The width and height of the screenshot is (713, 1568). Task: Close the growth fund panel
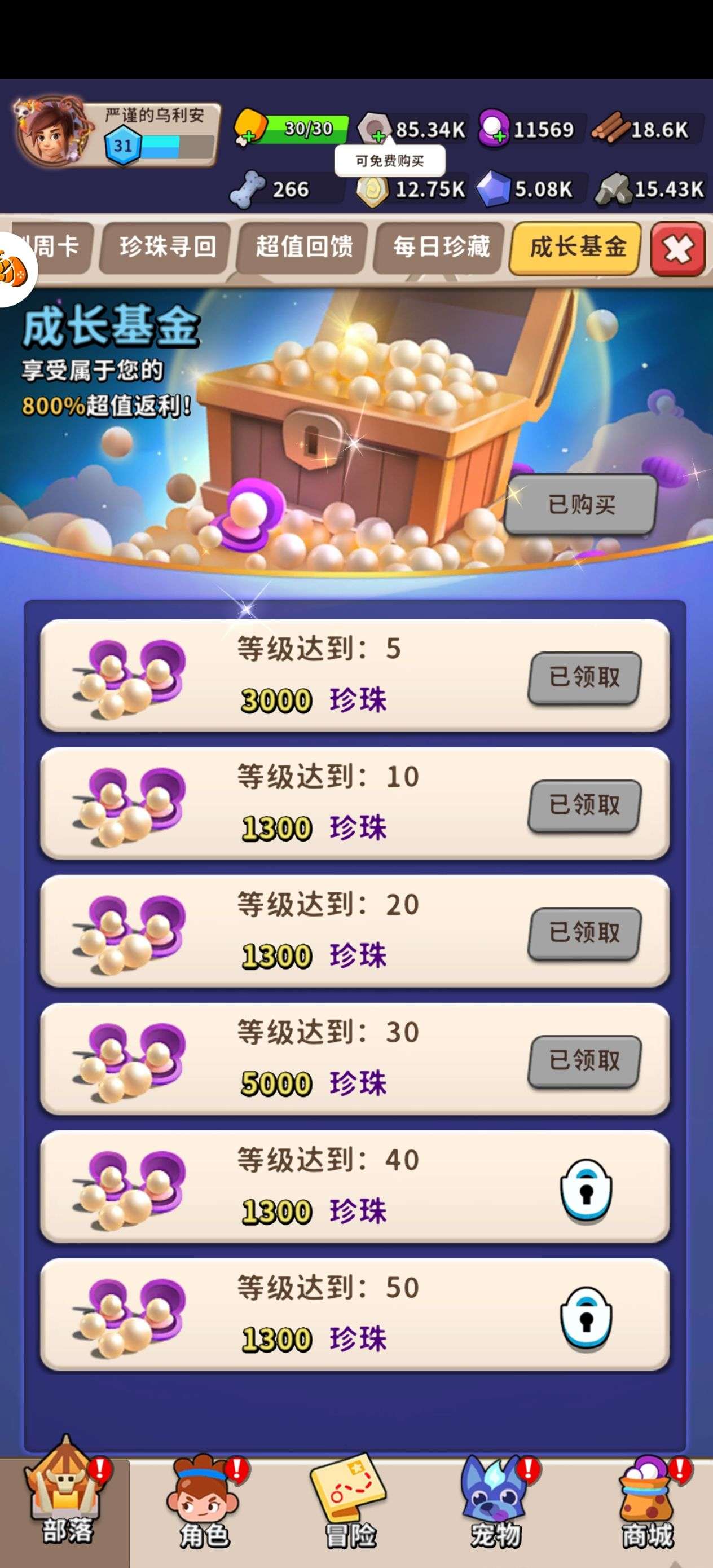[677, 249]
